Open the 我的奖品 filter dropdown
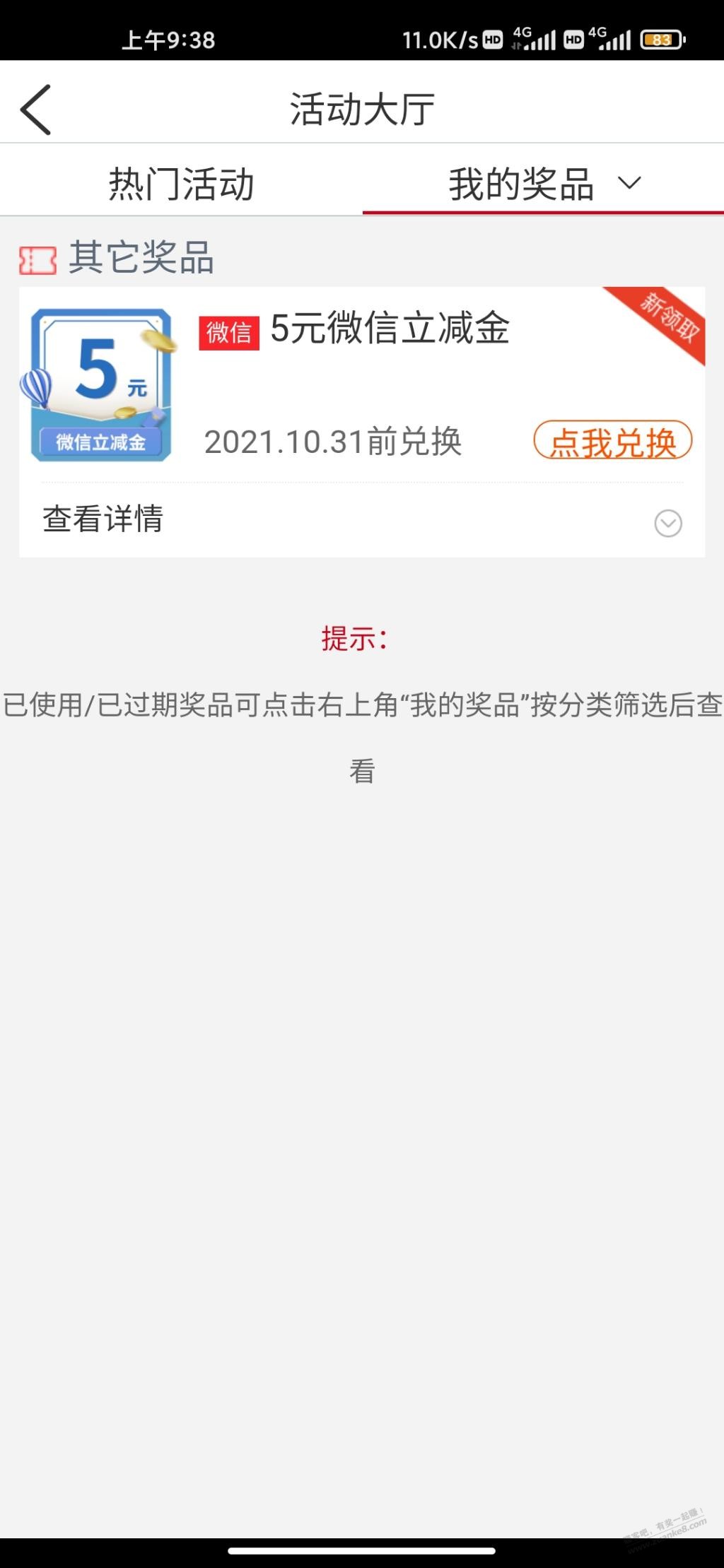Screen dimensions: 724x1568 [629, 184]
